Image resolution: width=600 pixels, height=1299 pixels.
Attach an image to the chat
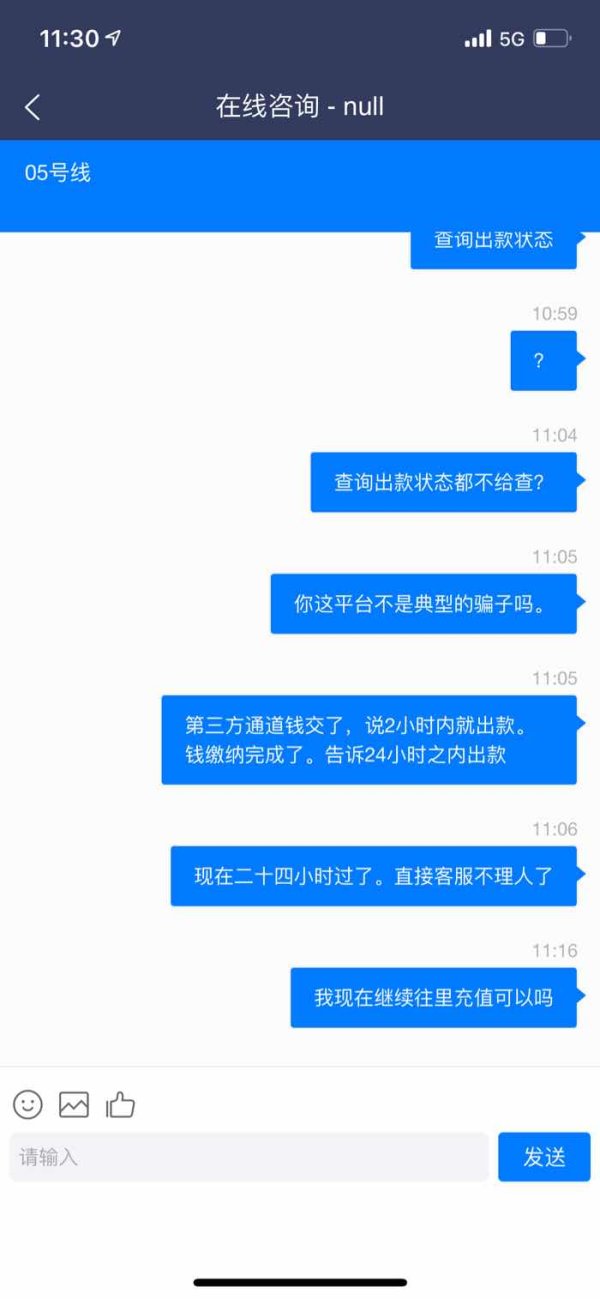[74, 1104]
